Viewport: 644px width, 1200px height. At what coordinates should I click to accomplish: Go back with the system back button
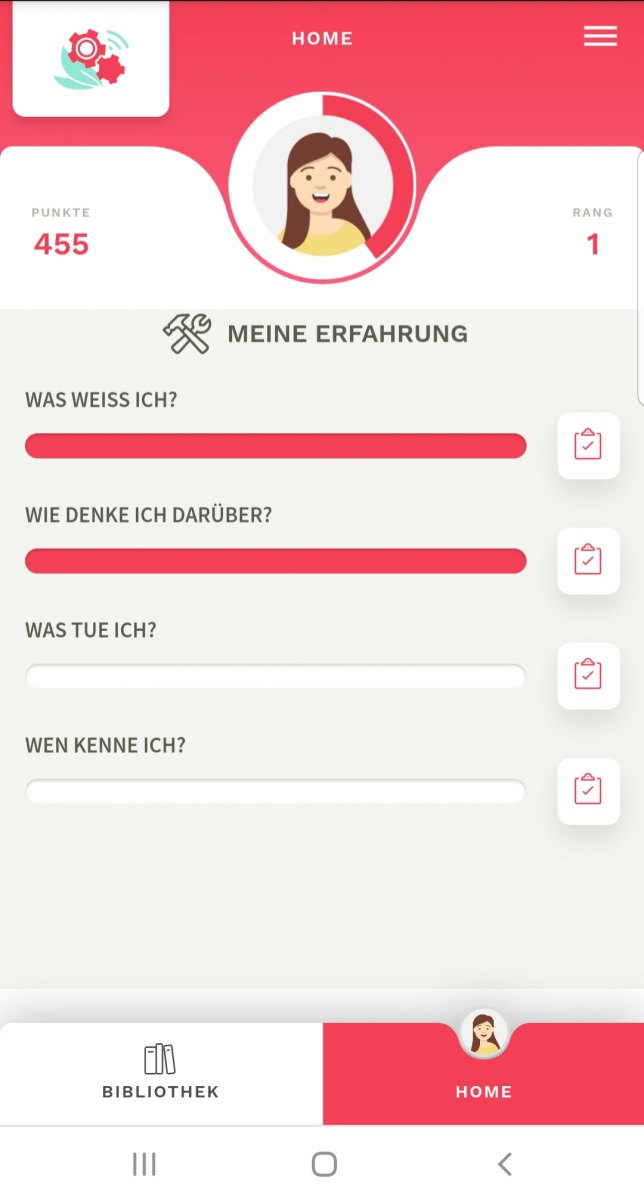point(505,1163)
